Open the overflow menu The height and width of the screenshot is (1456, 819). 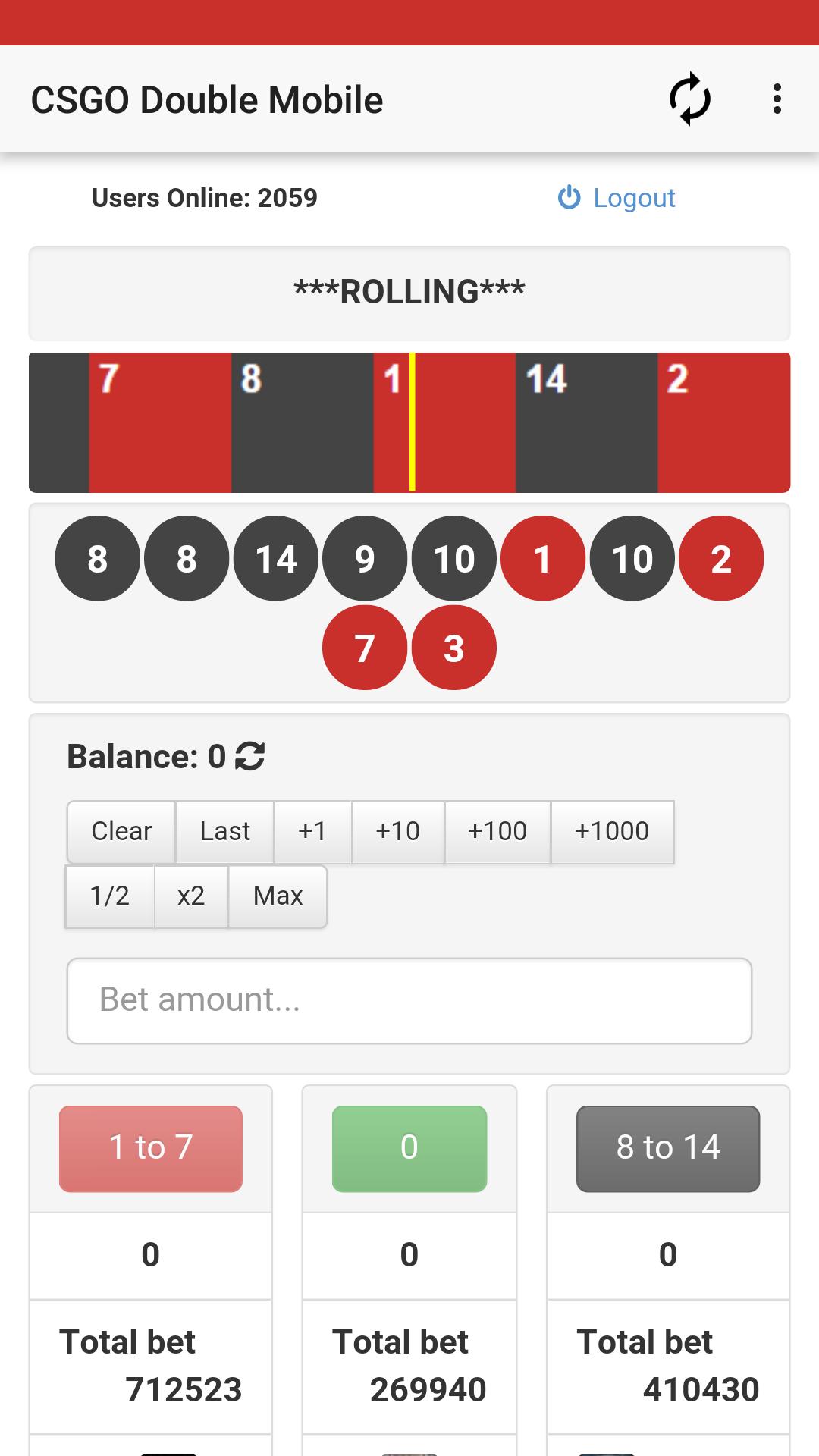point(777,99)
